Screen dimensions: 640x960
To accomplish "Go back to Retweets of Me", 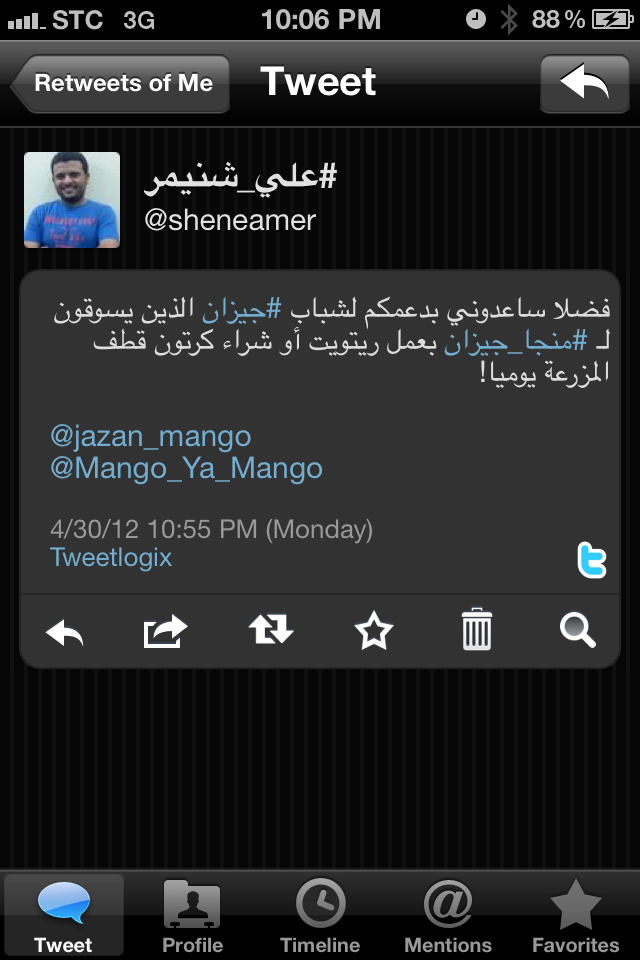I will 122,83.
